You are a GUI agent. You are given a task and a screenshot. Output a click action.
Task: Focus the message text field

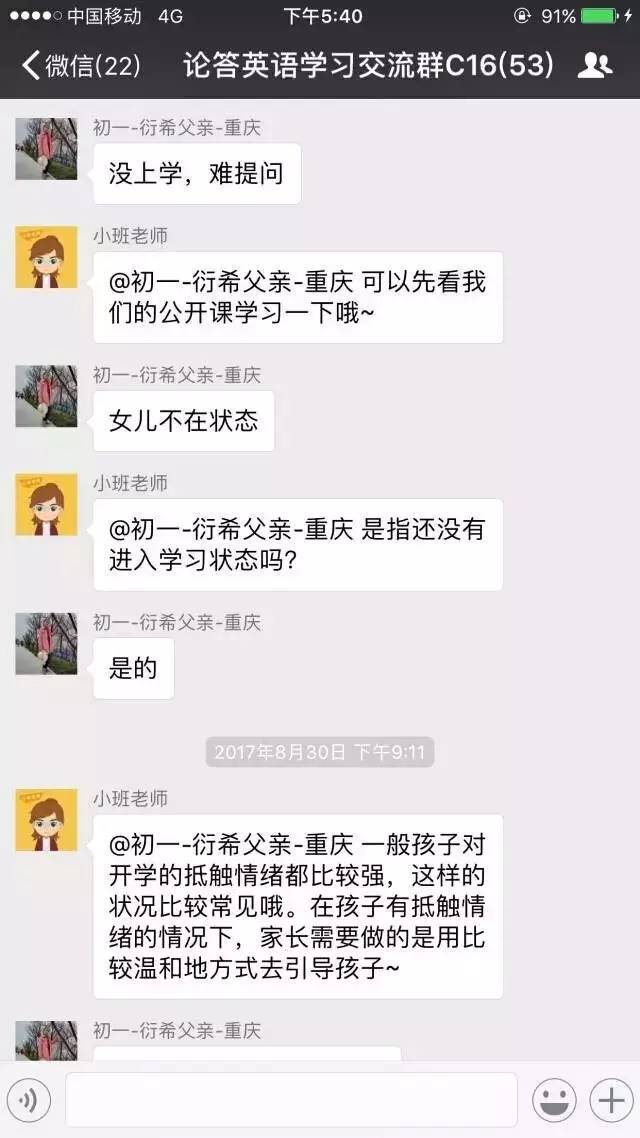click(x=291, y=1100)
